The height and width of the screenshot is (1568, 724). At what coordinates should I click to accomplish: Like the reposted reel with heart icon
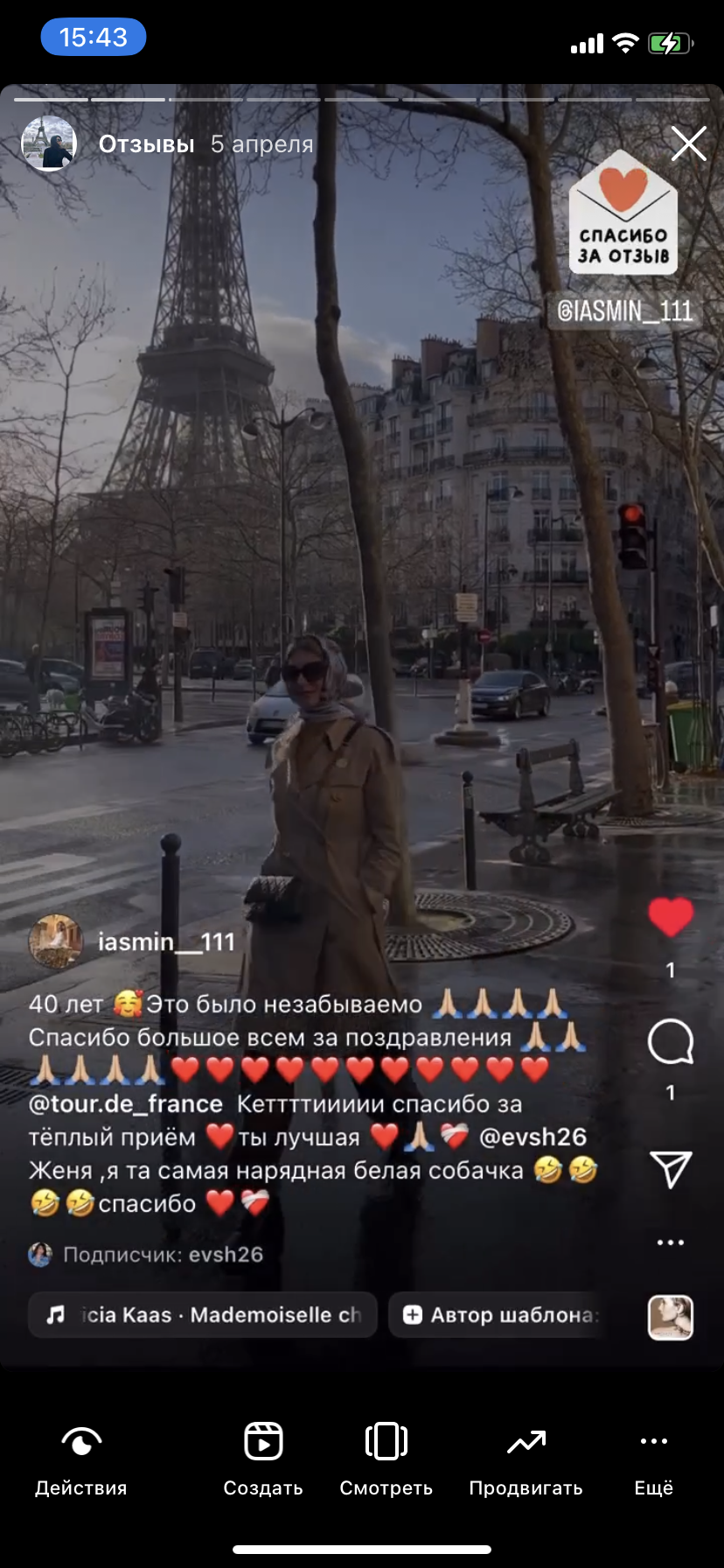[671, 918]
